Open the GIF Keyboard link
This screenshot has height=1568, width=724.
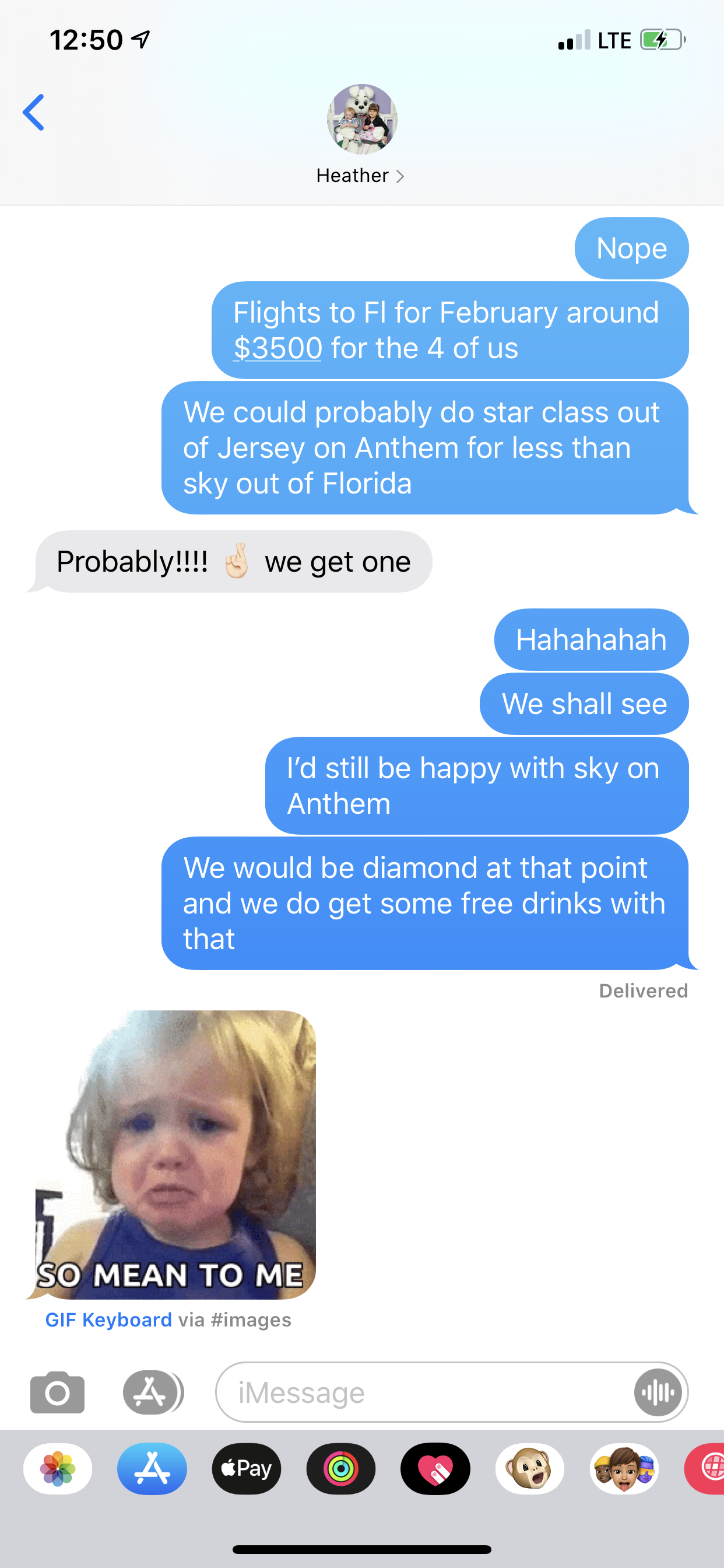[x=108, y=1319]
